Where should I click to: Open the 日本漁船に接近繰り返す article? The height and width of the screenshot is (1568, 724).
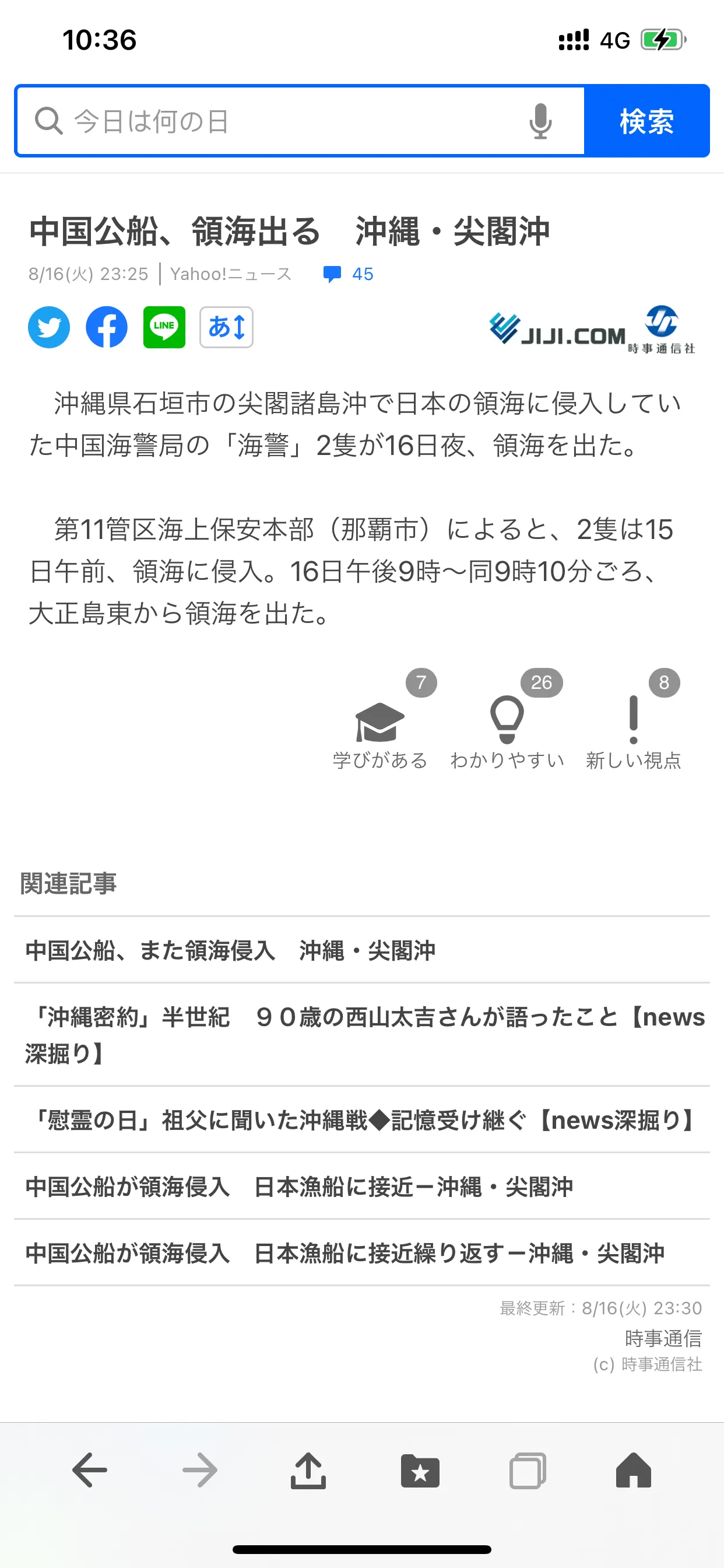click(345, 1252)
